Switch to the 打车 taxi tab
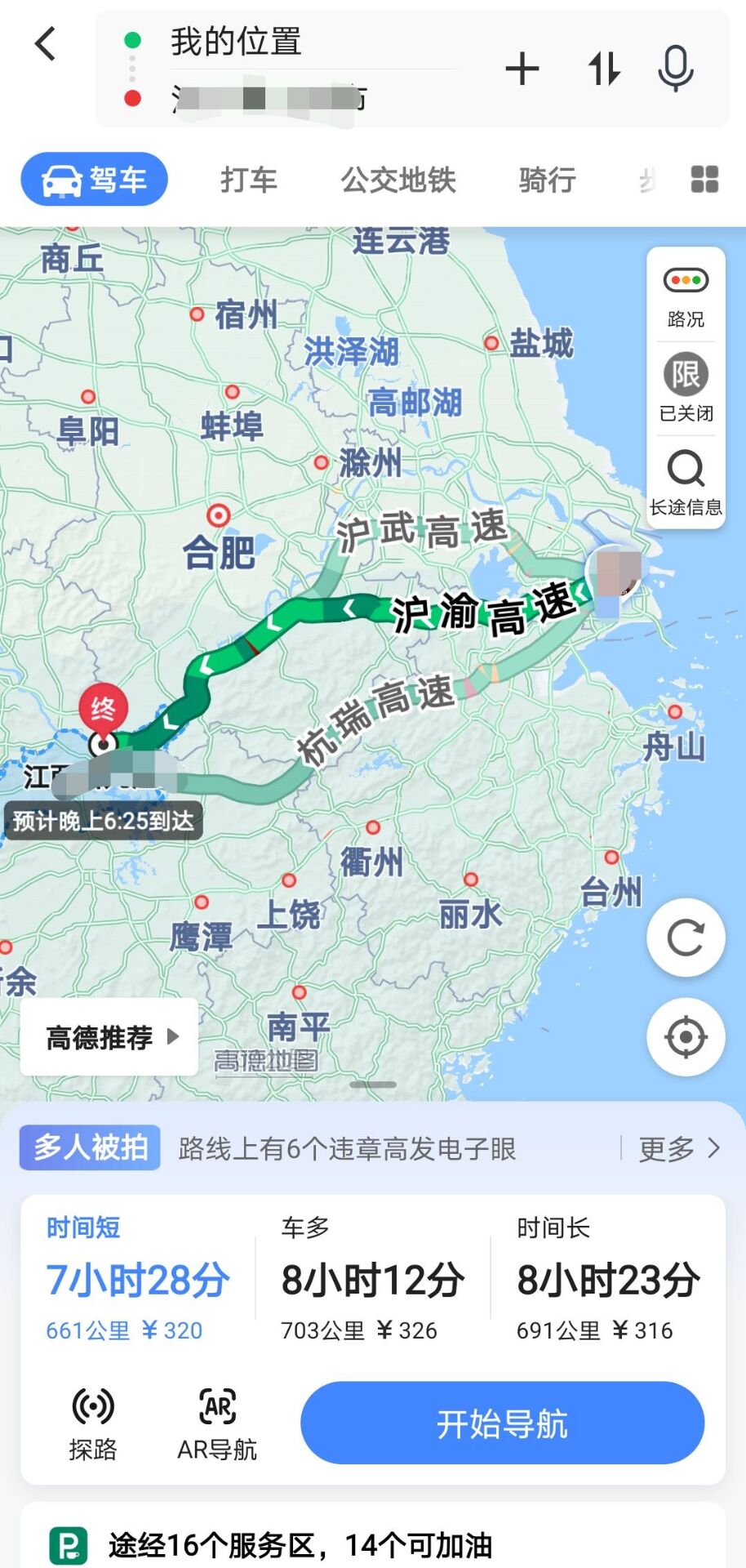 pyautogui.click(x=249, y=179)
